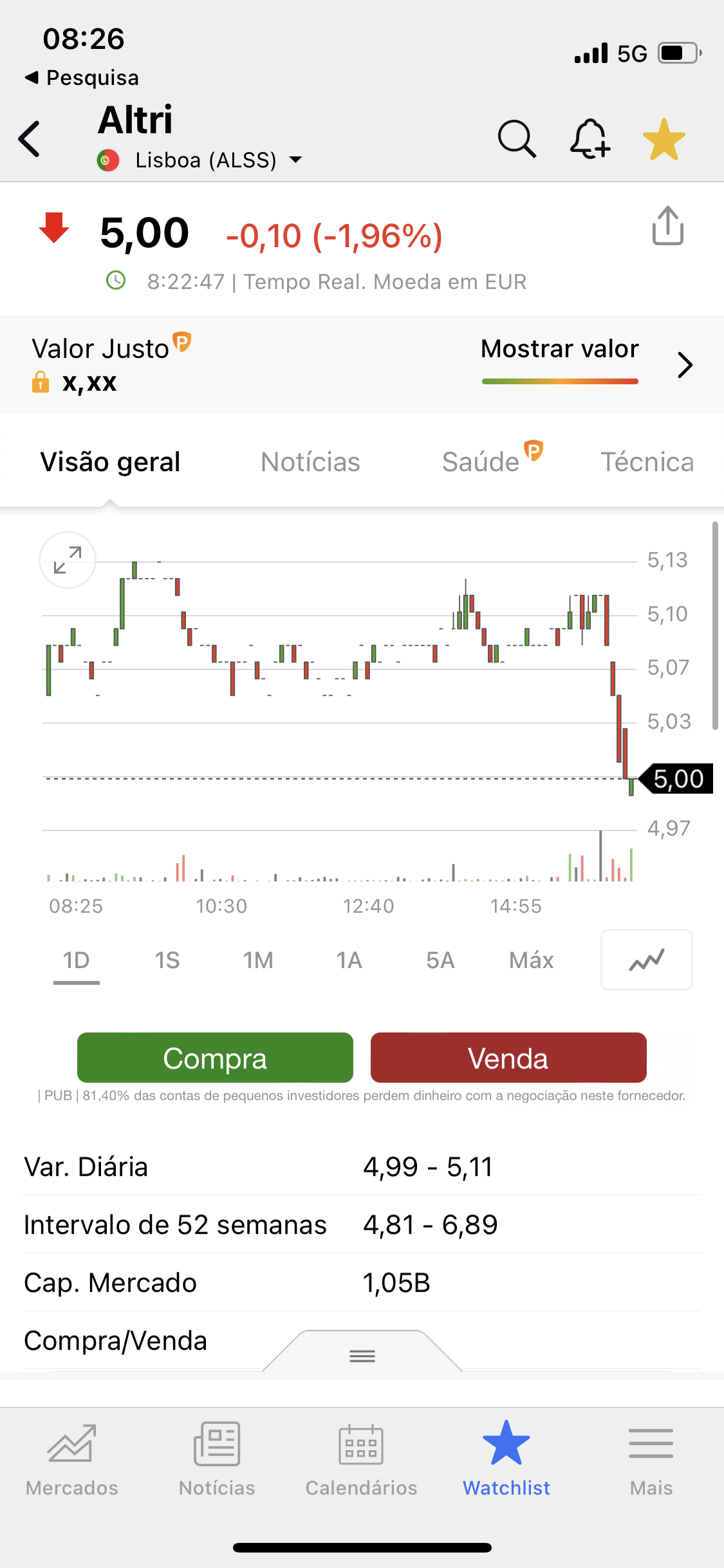
Task: Switch to the Saúde tab
Action: click(481, 462)
